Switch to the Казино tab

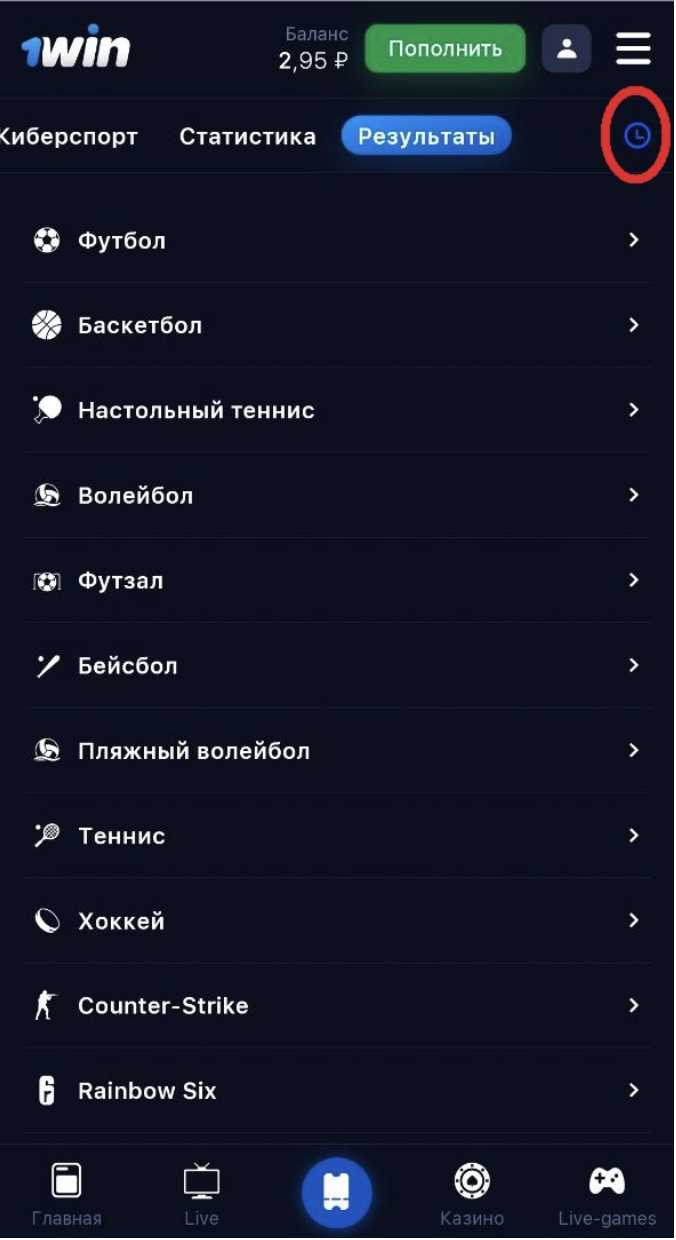click(x=472, y=1193)
